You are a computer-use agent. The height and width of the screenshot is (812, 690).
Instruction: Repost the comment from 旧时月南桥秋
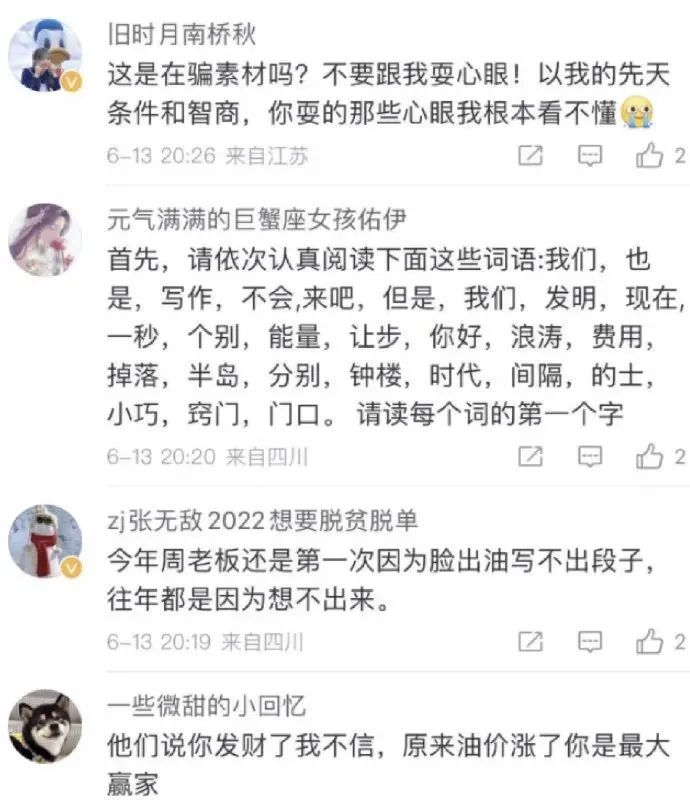pyautogui.click(x=531, y=155)
